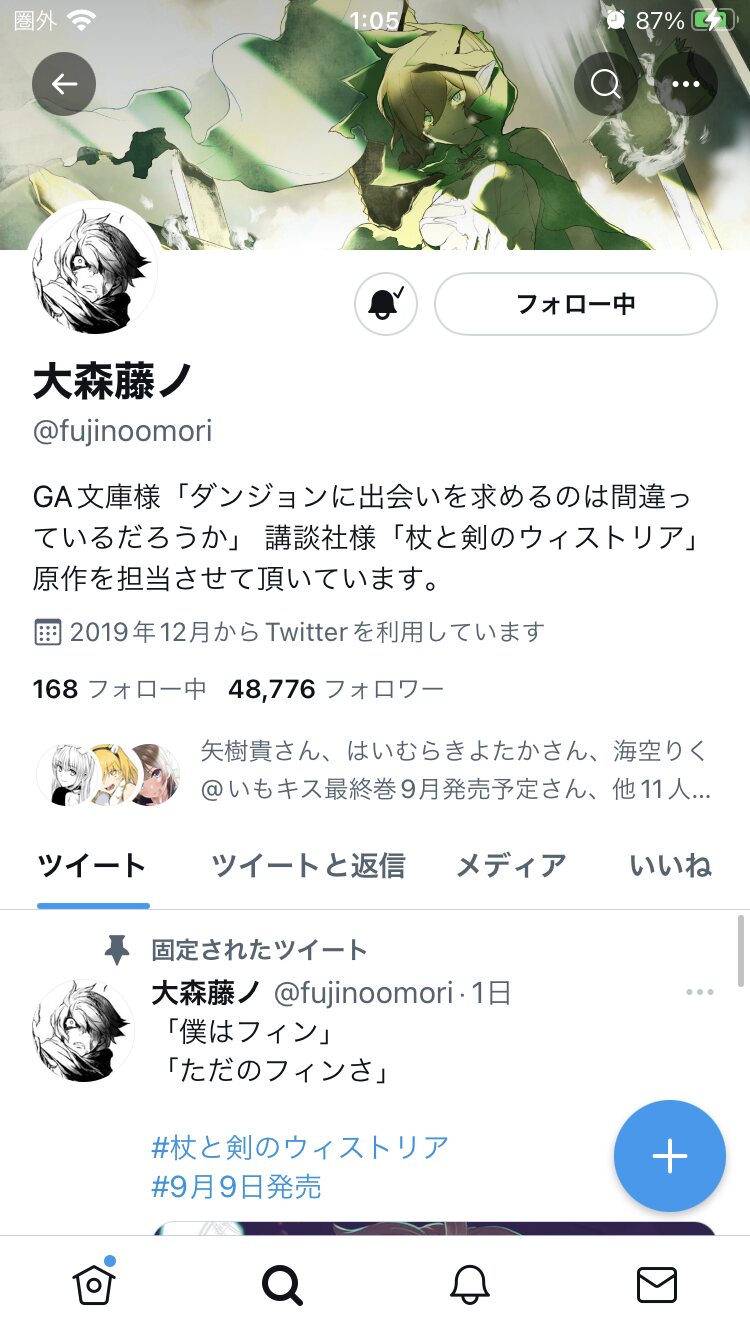Switch to the ツイートと返信 tab
The height and width of the screenshot is (1334, 750).
point(308,866)
